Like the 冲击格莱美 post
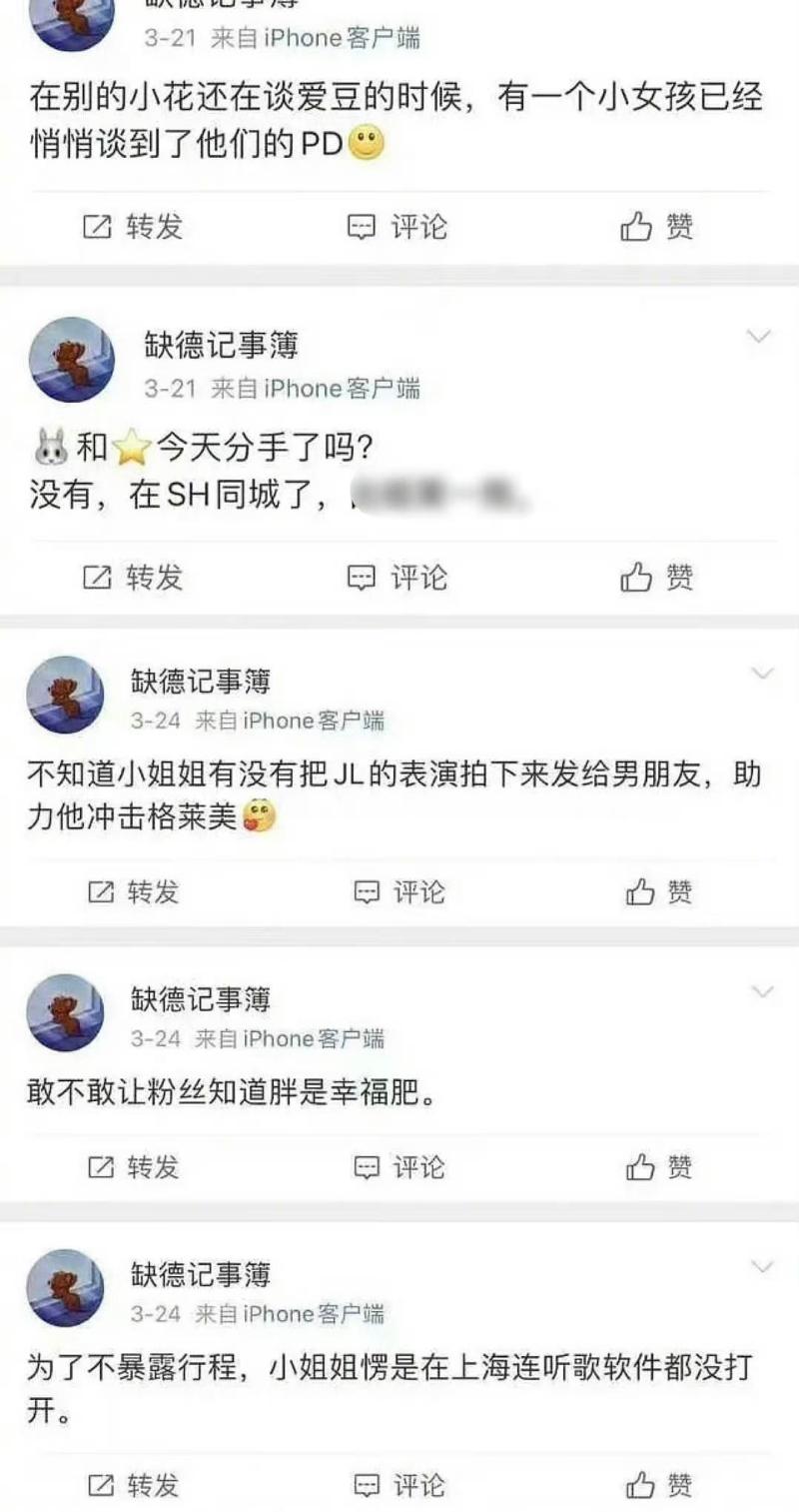This screenshot has height=1512, width=799. click(659, 891)
